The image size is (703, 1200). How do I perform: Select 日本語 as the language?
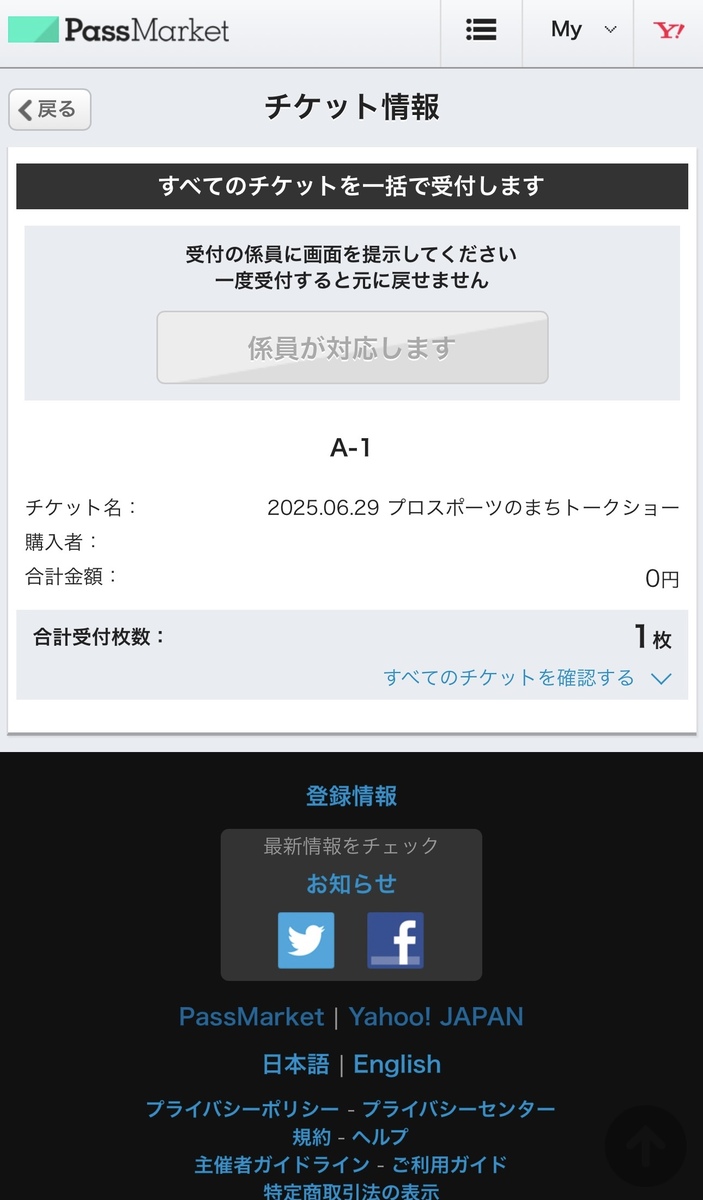[x=295, y=1064]
